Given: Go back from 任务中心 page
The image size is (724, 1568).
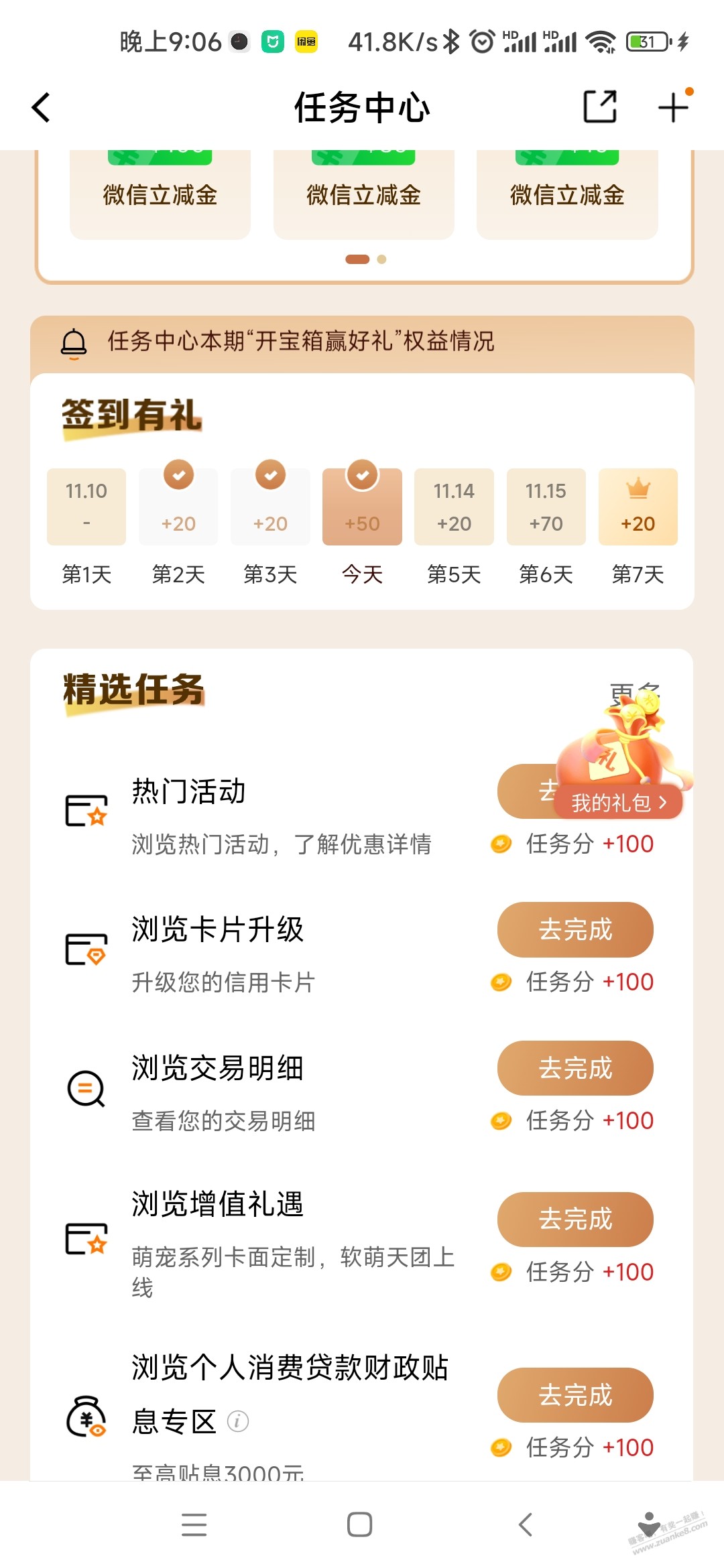Looking at the screenshot, I should click(42, 108).
